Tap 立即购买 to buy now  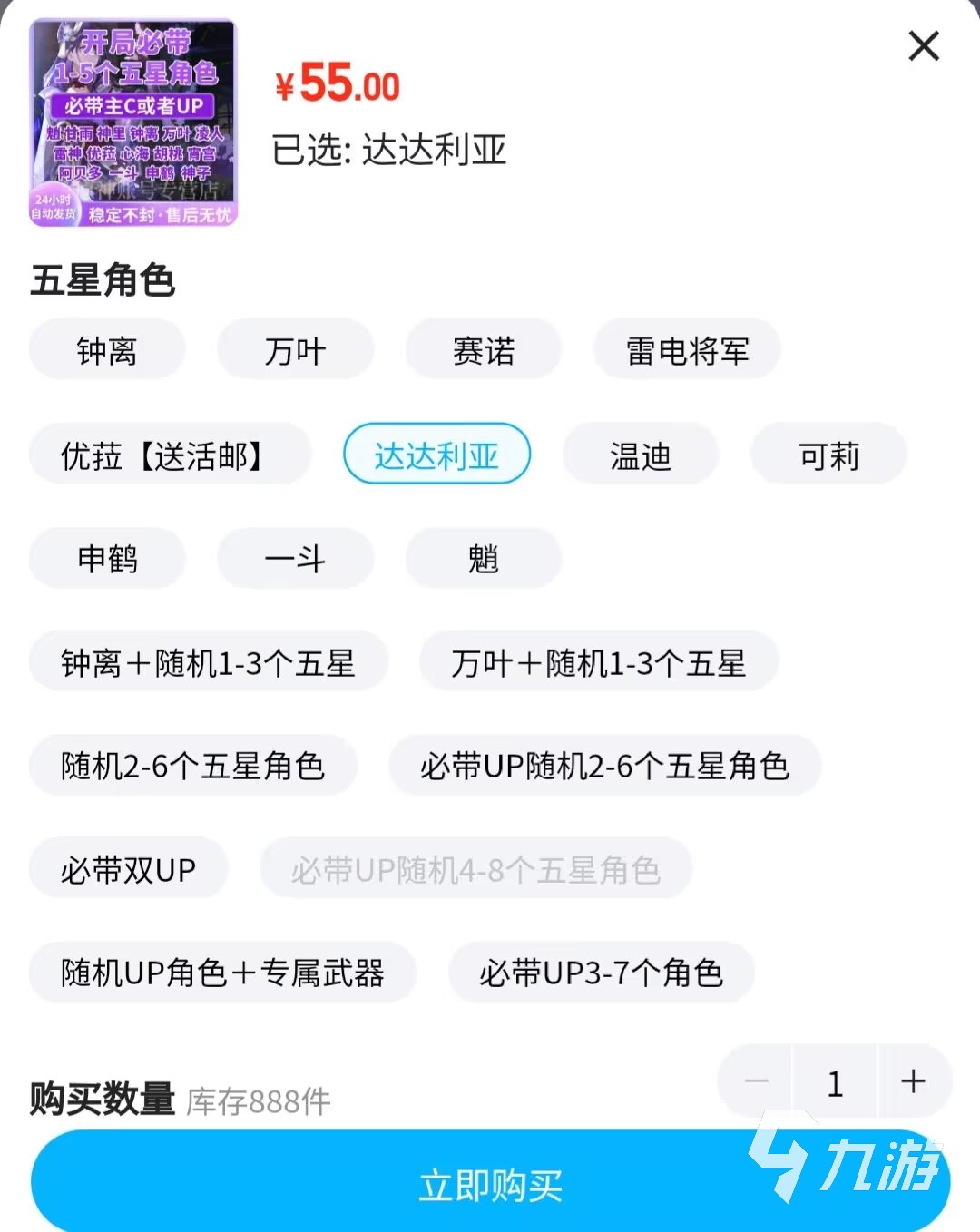[x=490, y=1185]
